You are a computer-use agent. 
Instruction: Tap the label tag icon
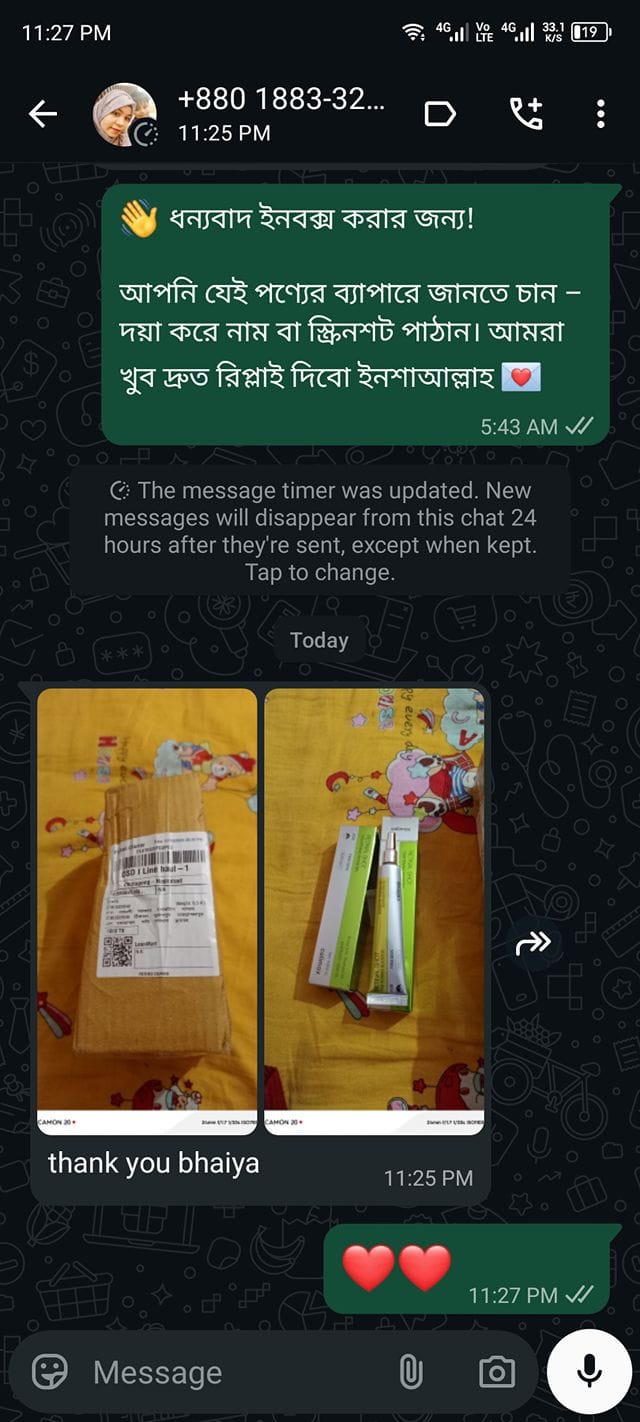point(440,115)
